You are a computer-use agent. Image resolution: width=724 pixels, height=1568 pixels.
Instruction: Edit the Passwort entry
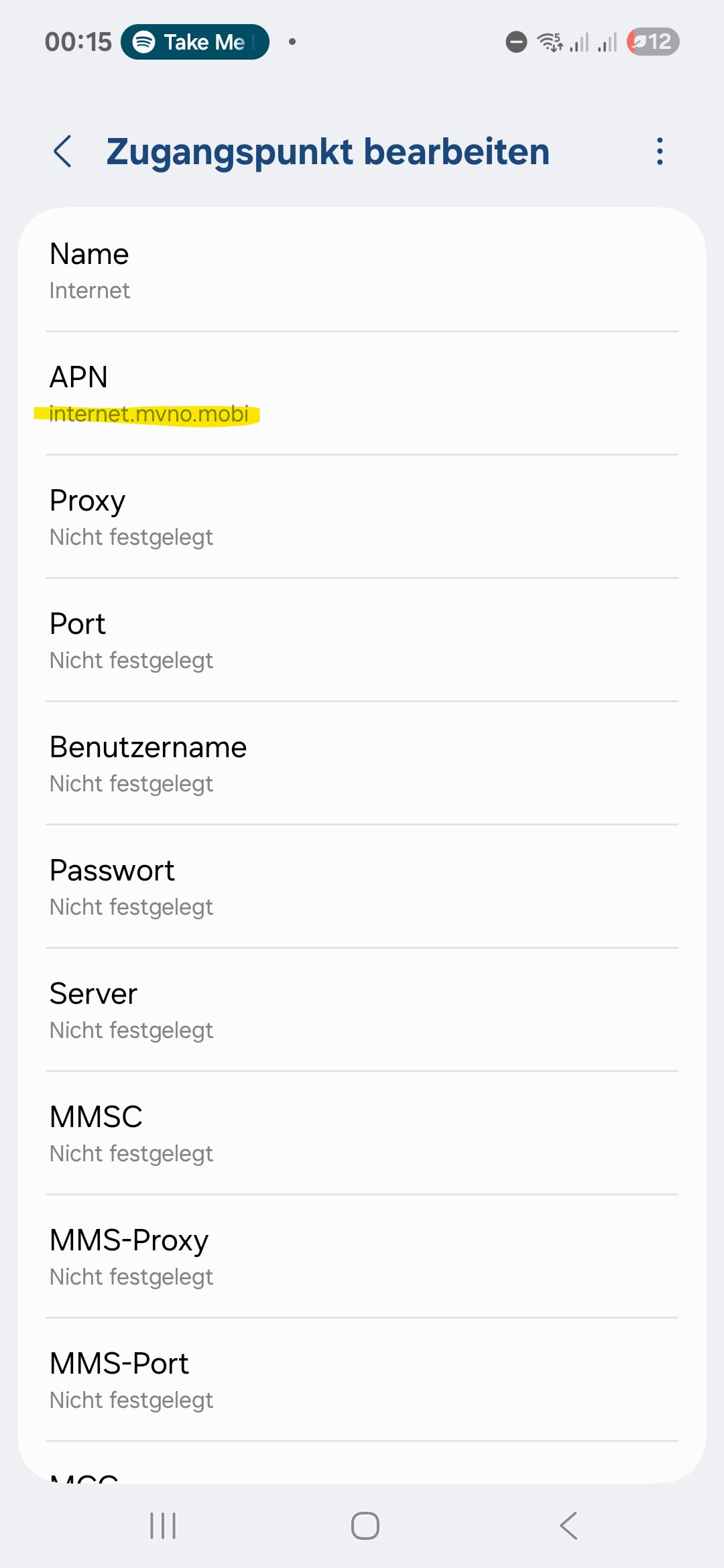click(x=362, y=887)
